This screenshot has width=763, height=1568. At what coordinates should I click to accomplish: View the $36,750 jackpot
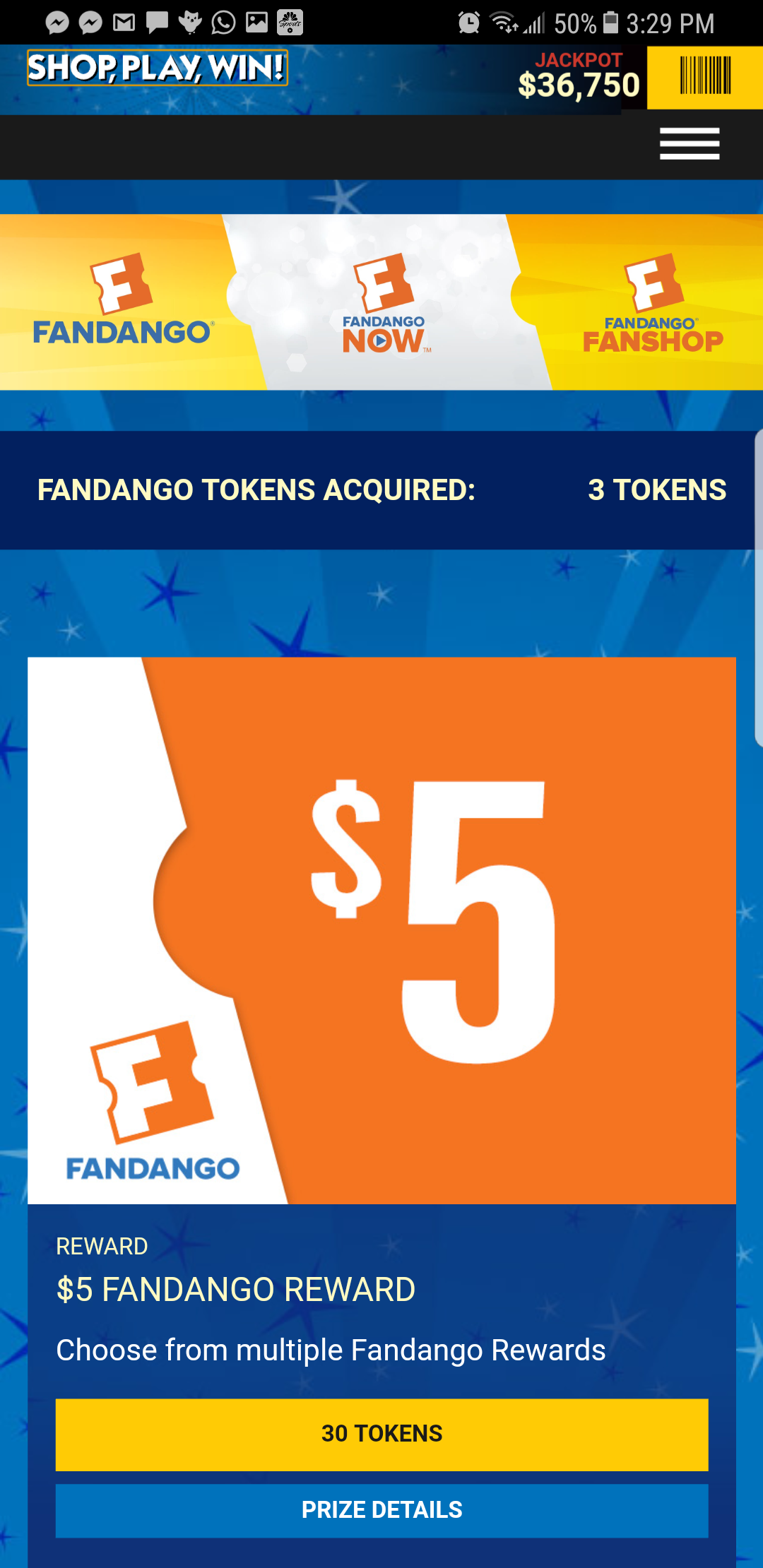pos(579,77)
